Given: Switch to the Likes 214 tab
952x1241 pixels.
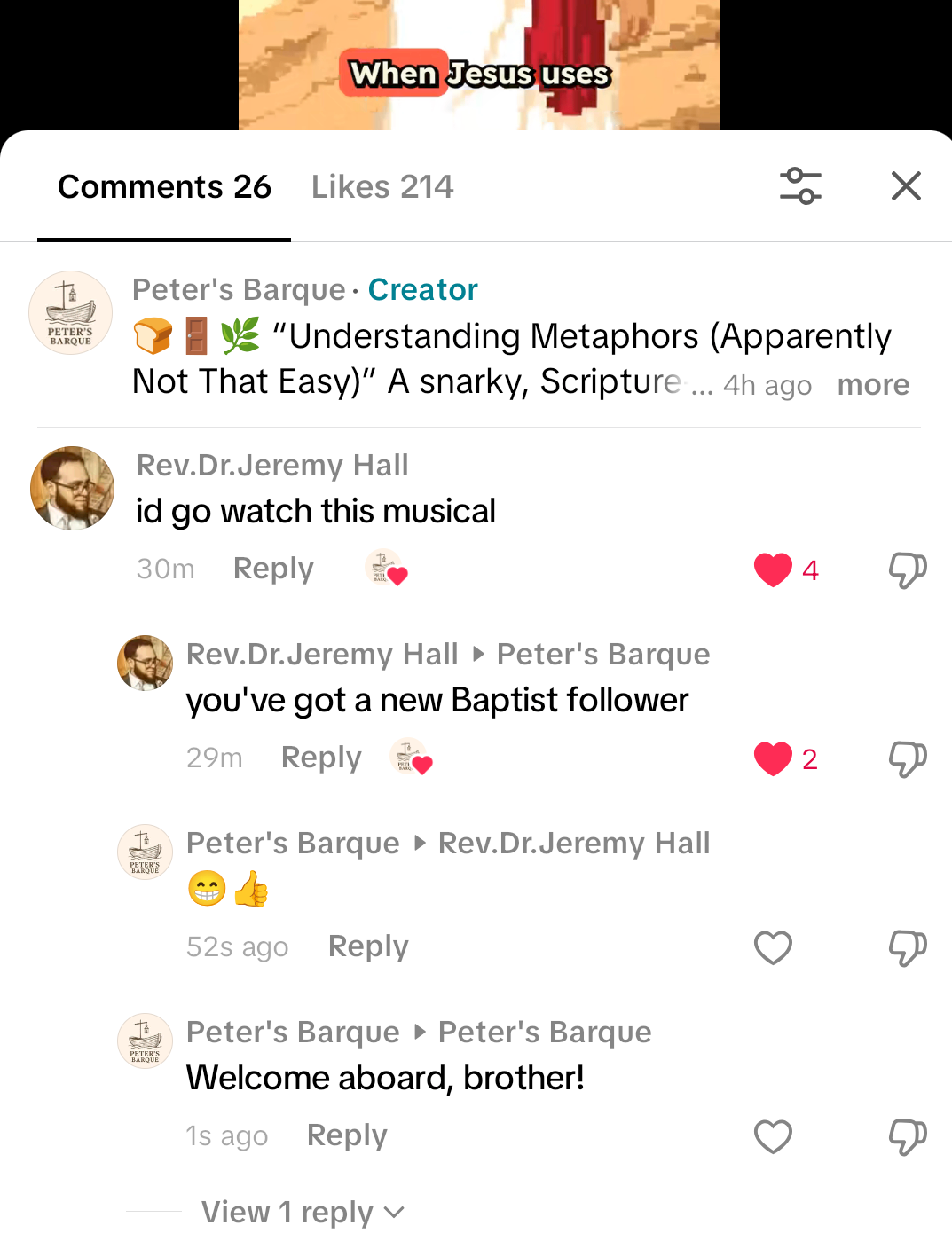Looking at the screenshot, I should point(382,187).
